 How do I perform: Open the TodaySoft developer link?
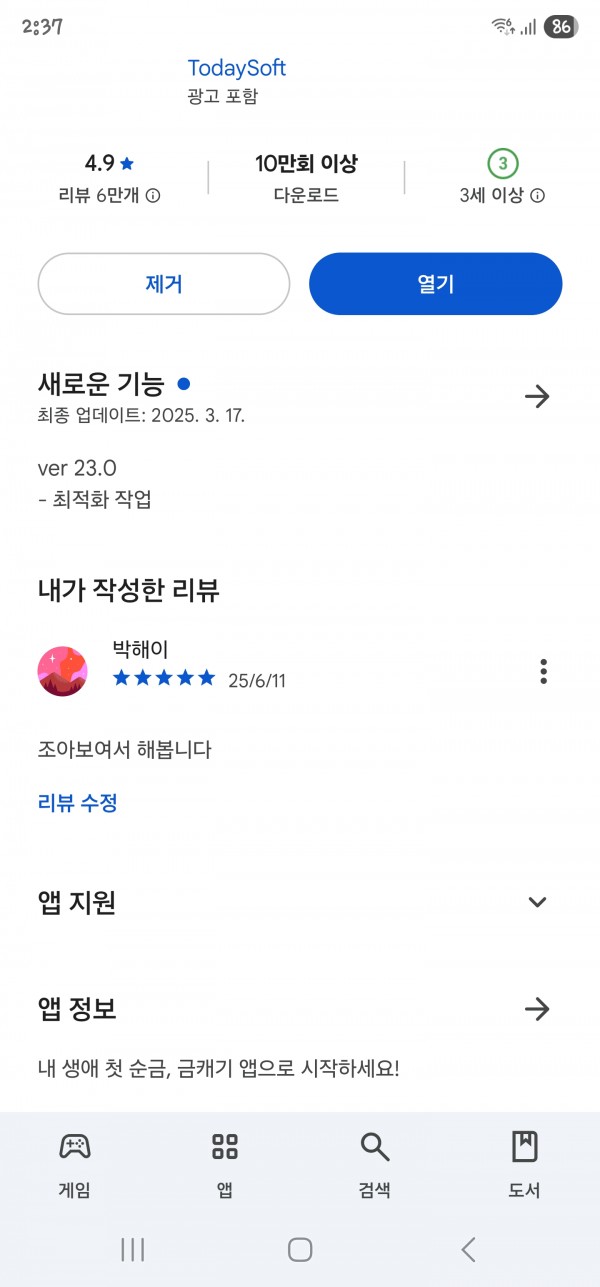237,68
